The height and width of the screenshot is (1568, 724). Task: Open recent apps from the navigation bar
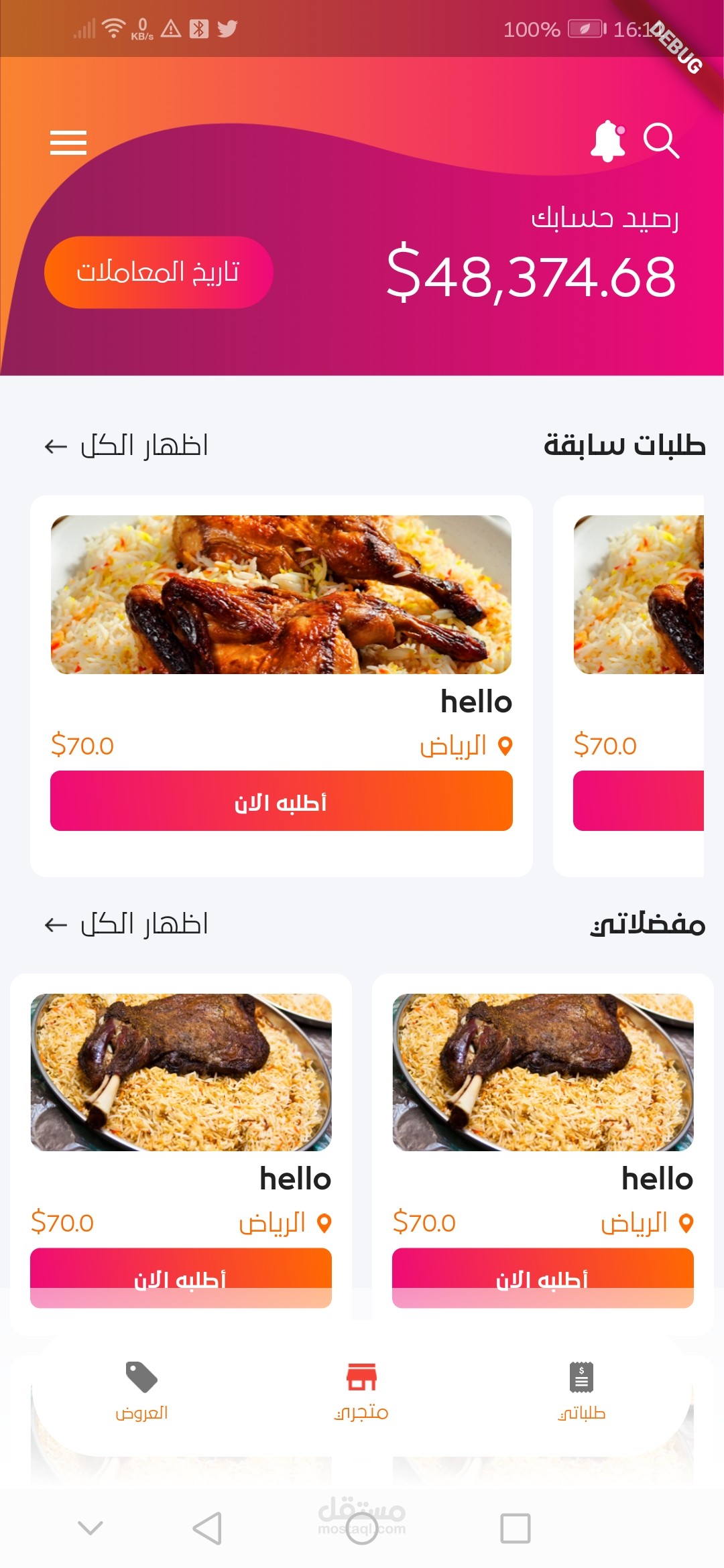[515, 1528]
